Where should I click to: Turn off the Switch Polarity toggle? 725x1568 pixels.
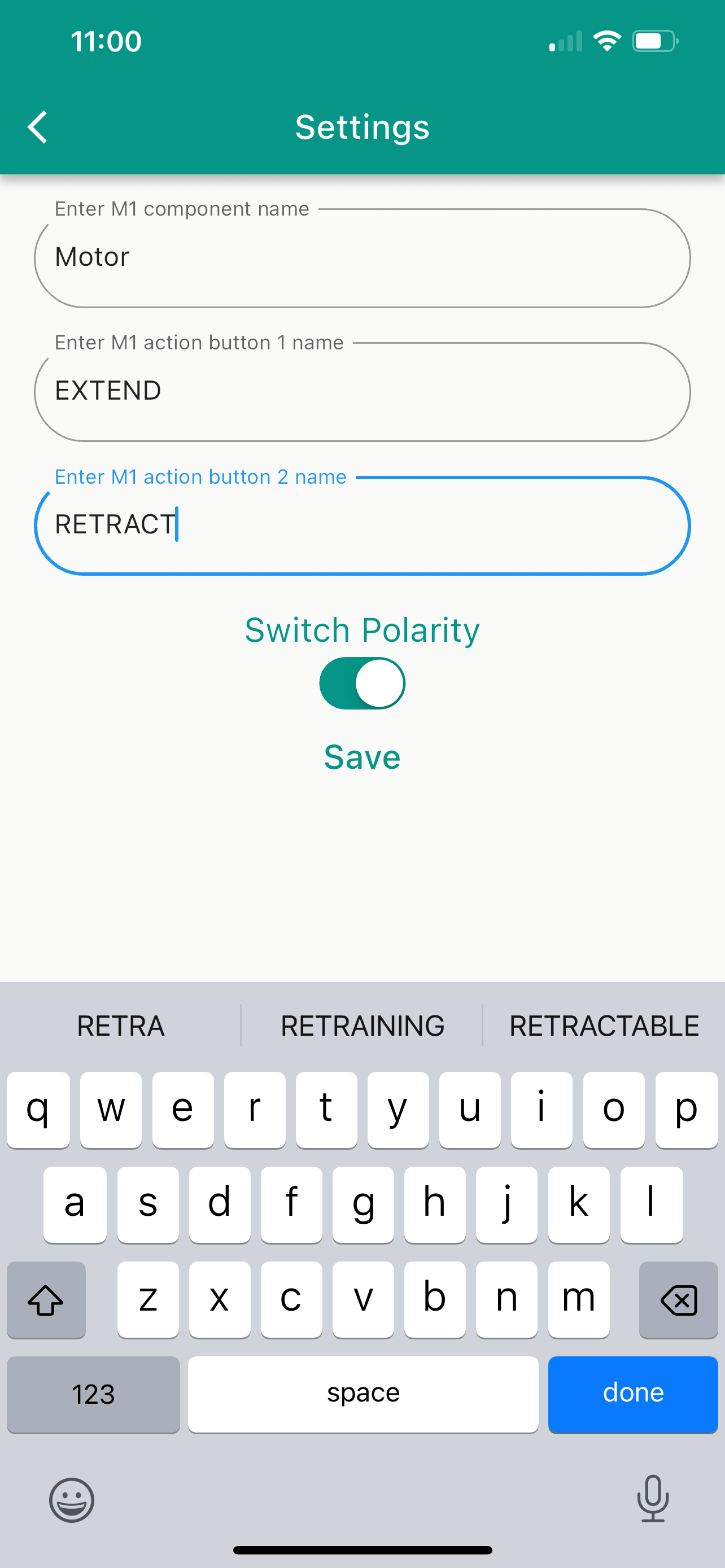[x=362, y=683]
